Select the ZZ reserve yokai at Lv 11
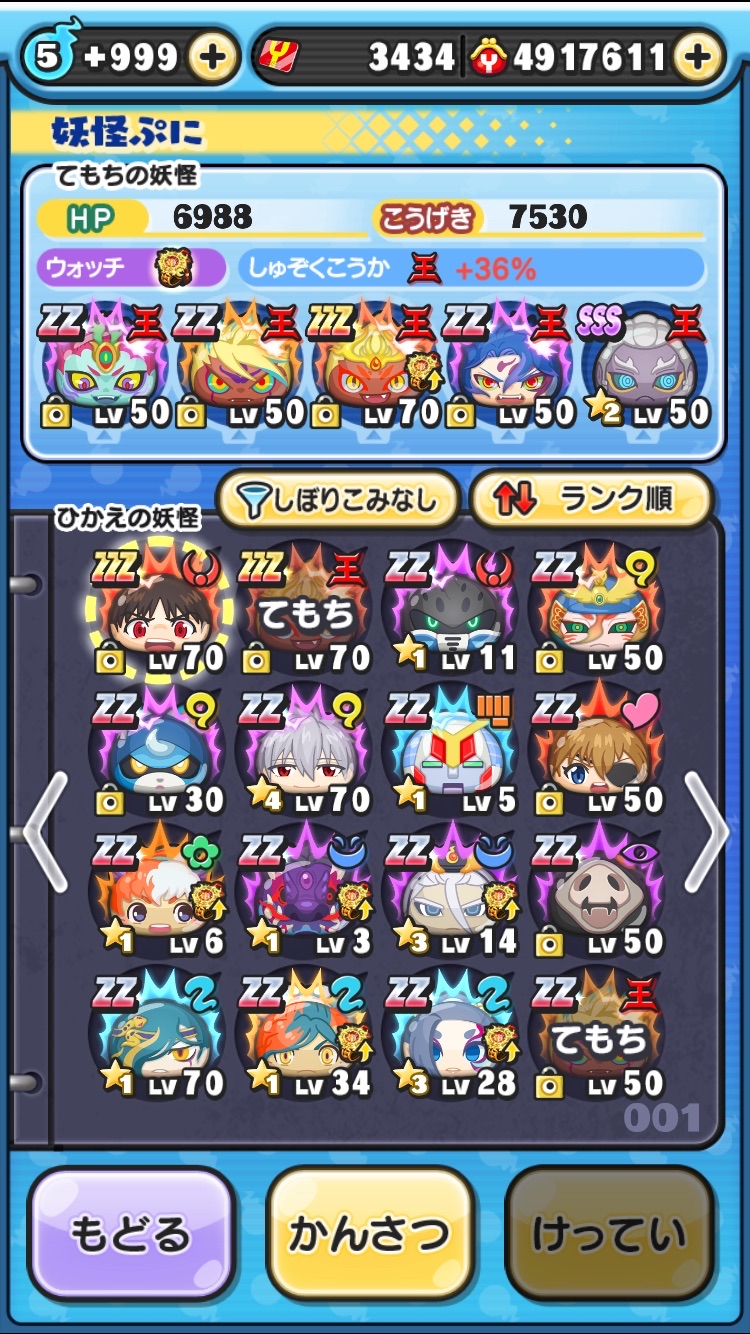This screenshot has height=1334, width=750. (x=452, y=612)
